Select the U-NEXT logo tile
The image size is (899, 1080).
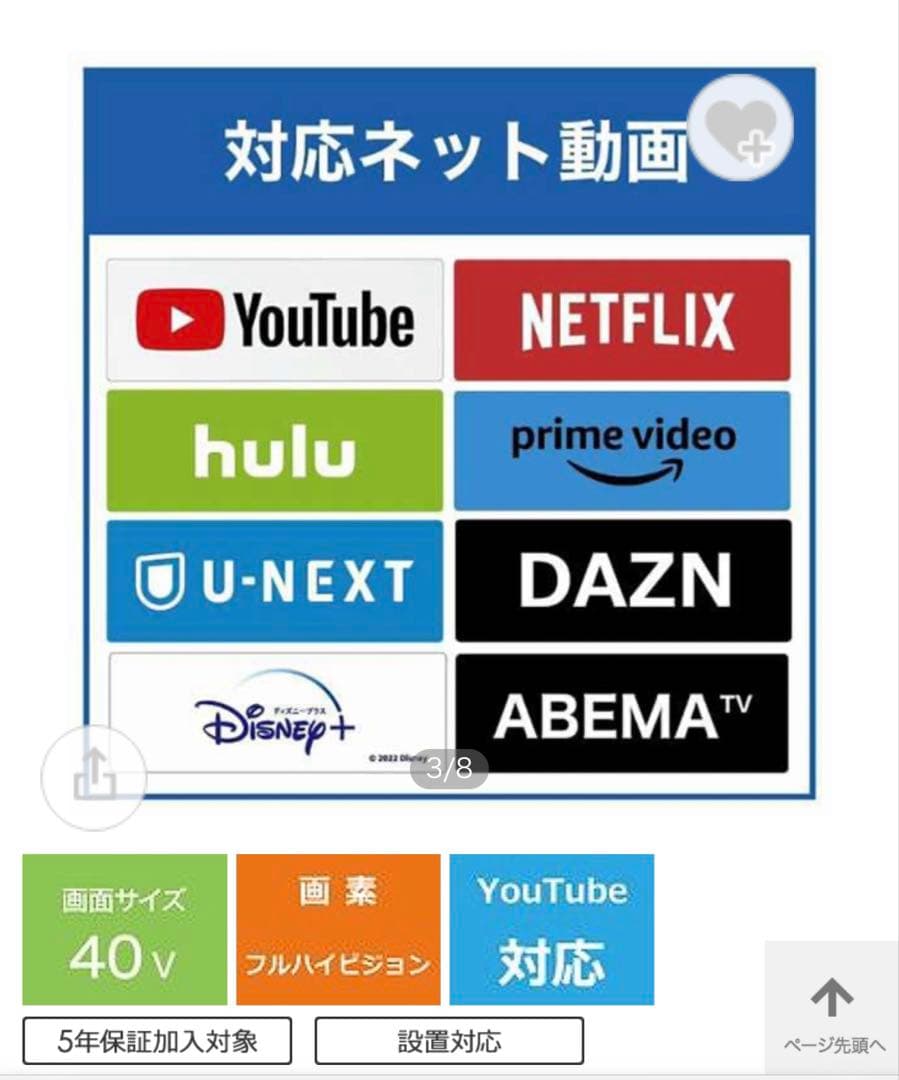pos(274,580)
